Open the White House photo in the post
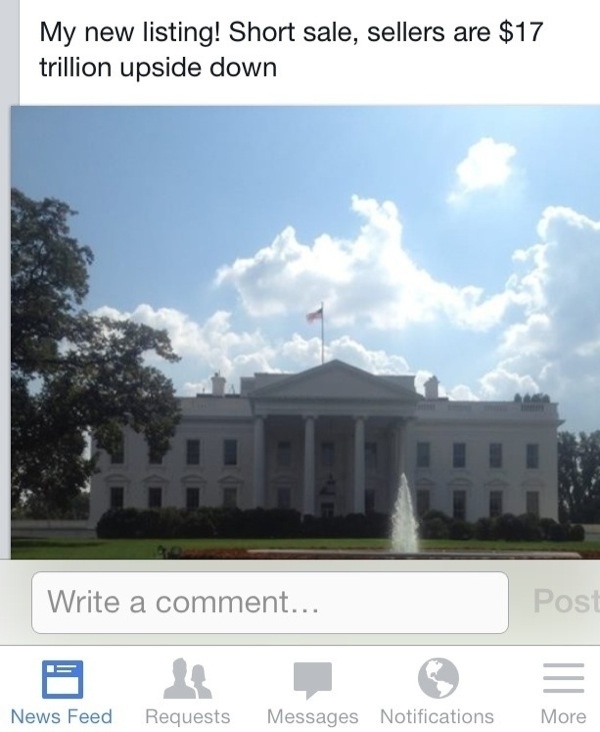The height and width of the screenshot is (732, 600). [305, 332]
